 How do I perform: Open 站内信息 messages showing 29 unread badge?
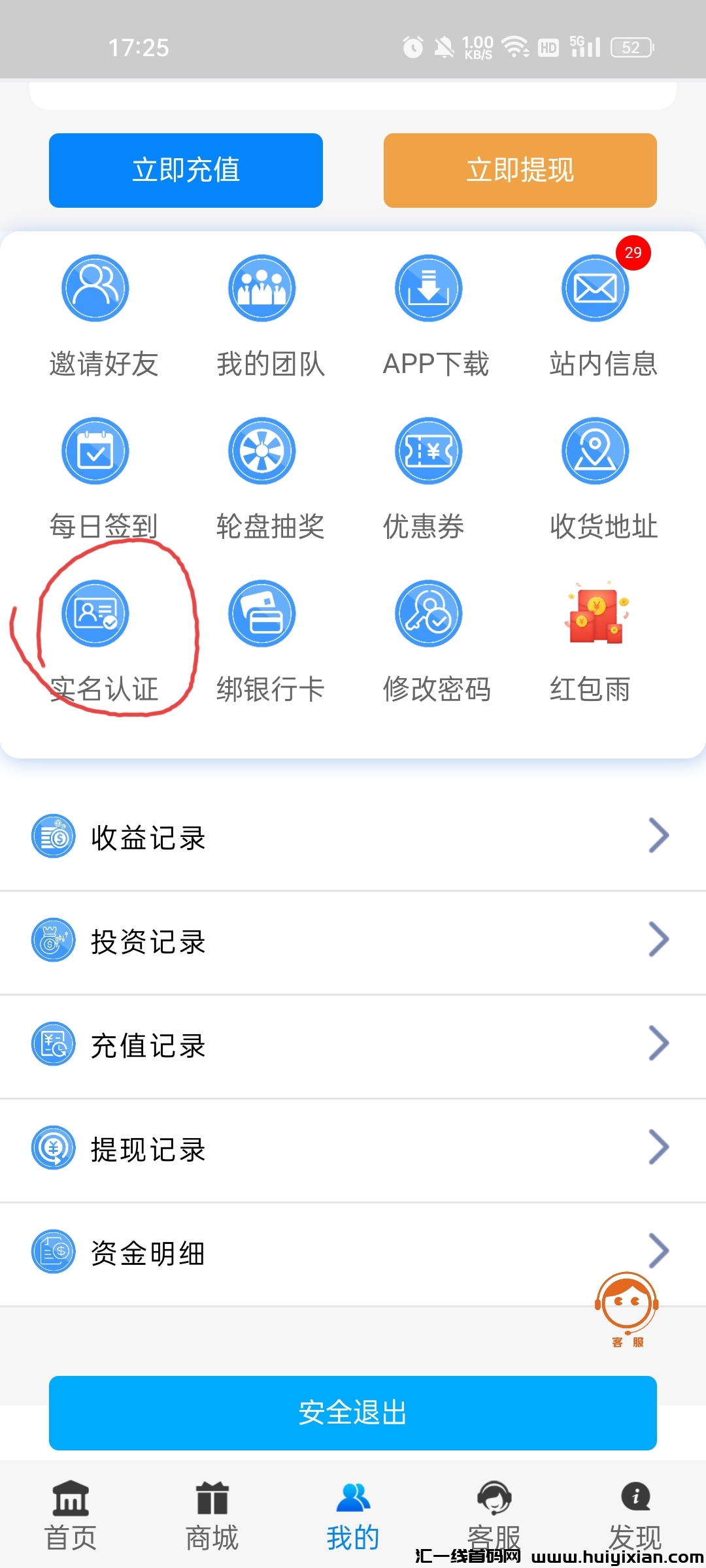[x=595, y=288]
